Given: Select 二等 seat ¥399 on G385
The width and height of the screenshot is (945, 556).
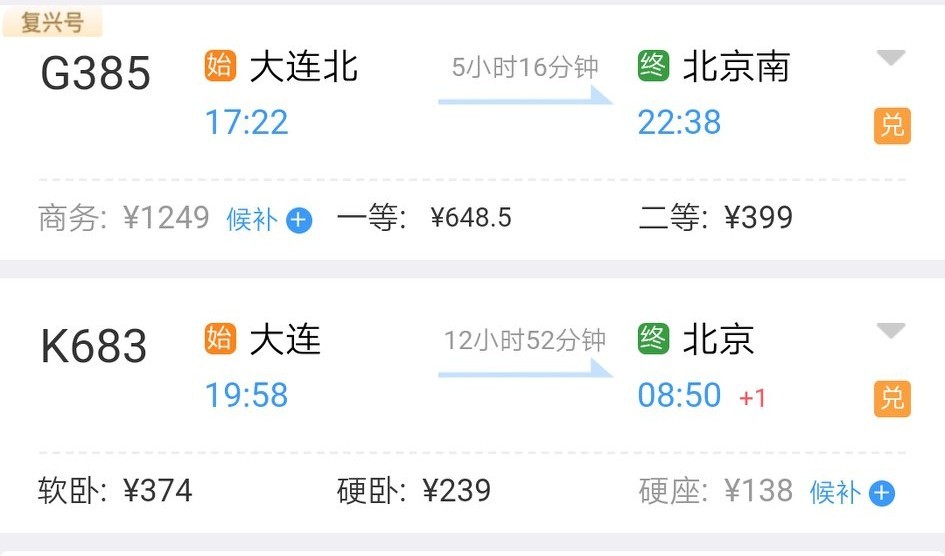Looking at the screenshot, I should click(715, 218).
